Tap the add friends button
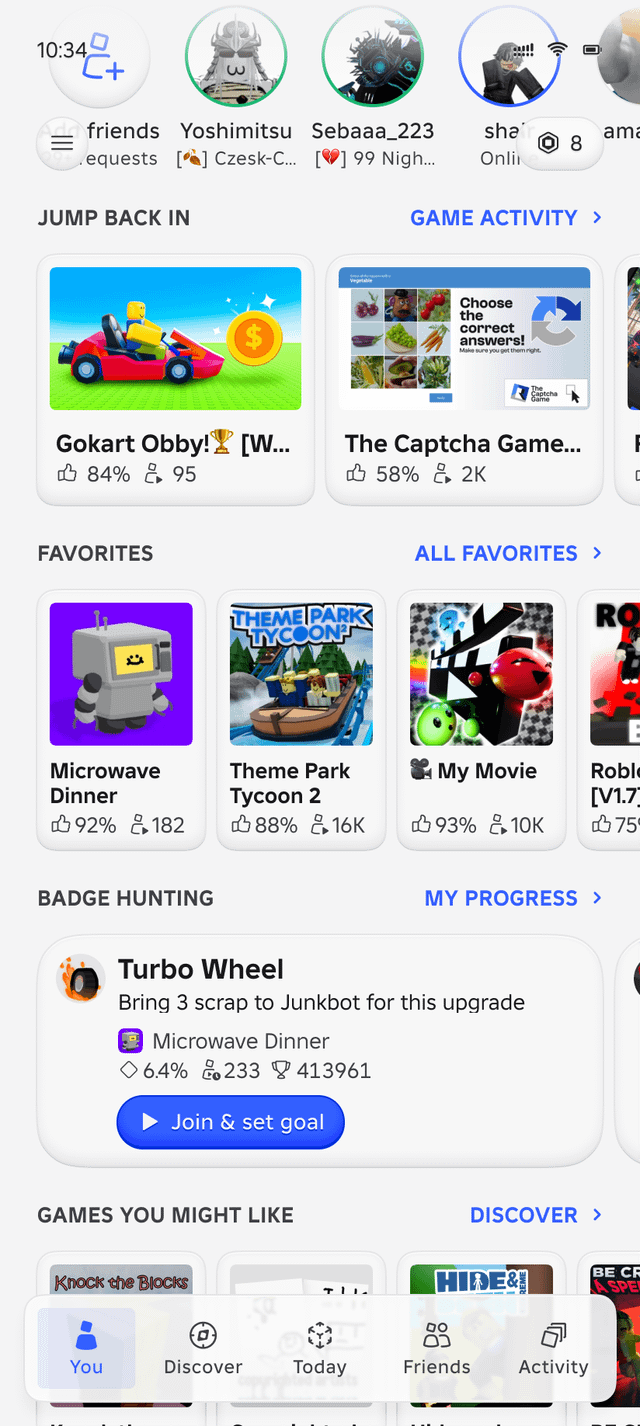 click(x=100, y=58)
